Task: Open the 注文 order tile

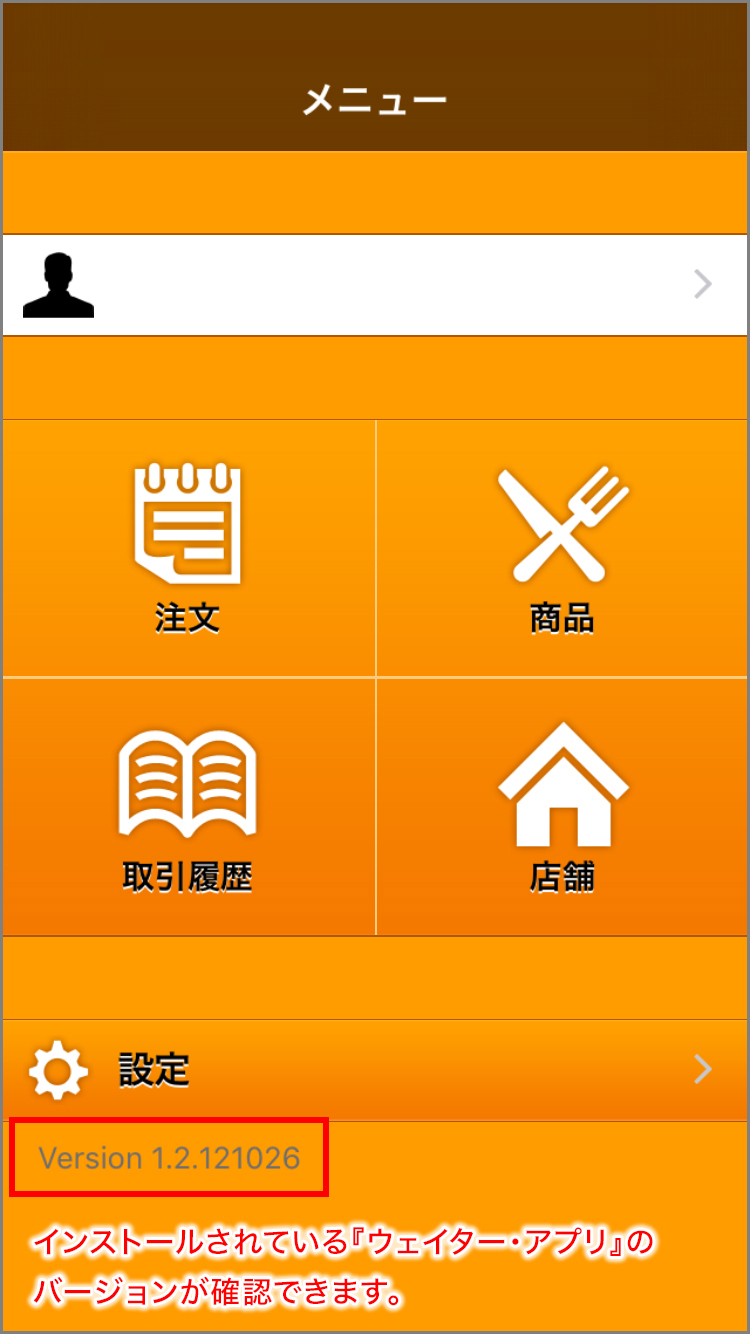Action: (189, 548)
